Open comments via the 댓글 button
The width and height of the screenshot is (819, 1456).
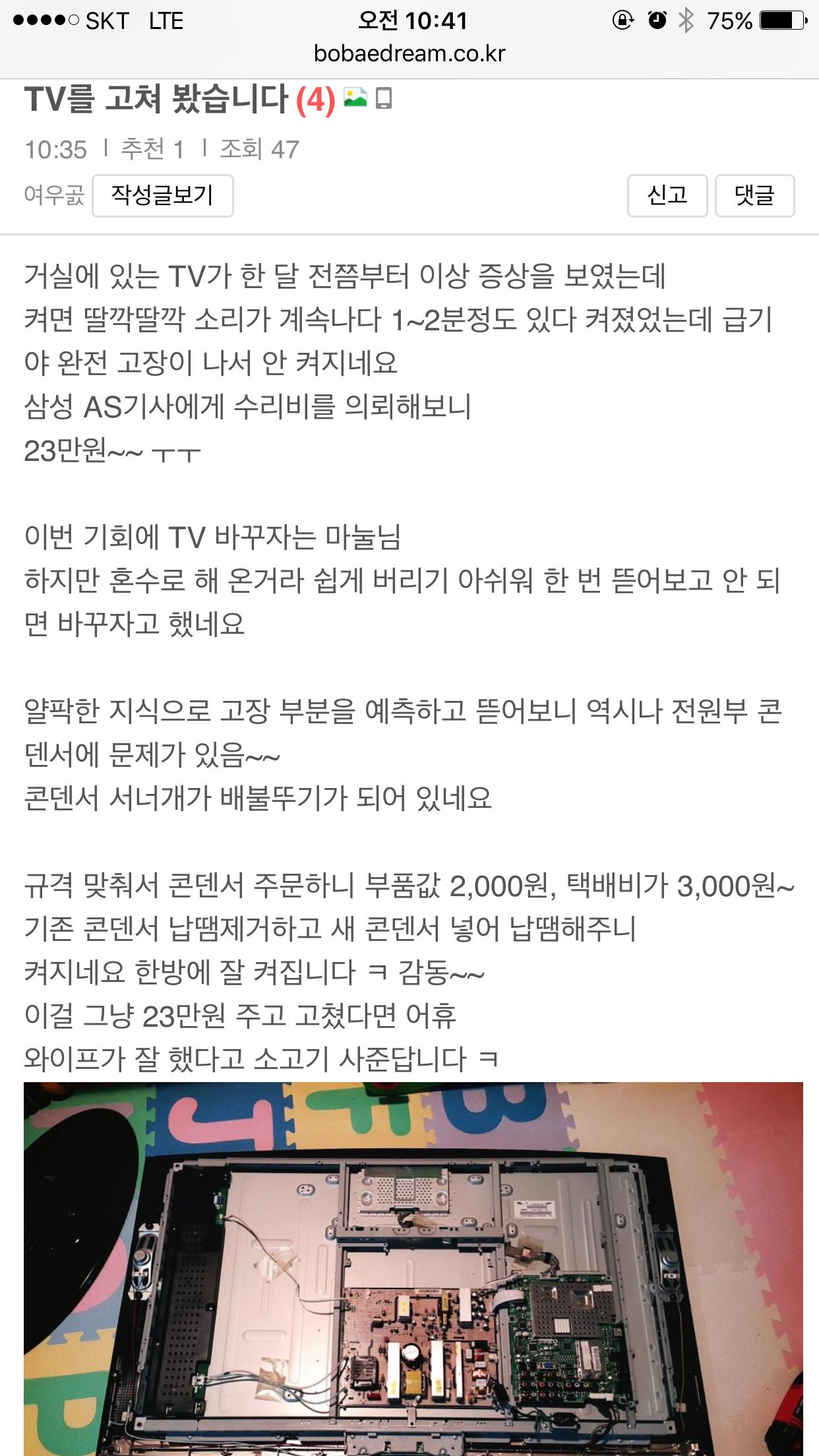755,196
